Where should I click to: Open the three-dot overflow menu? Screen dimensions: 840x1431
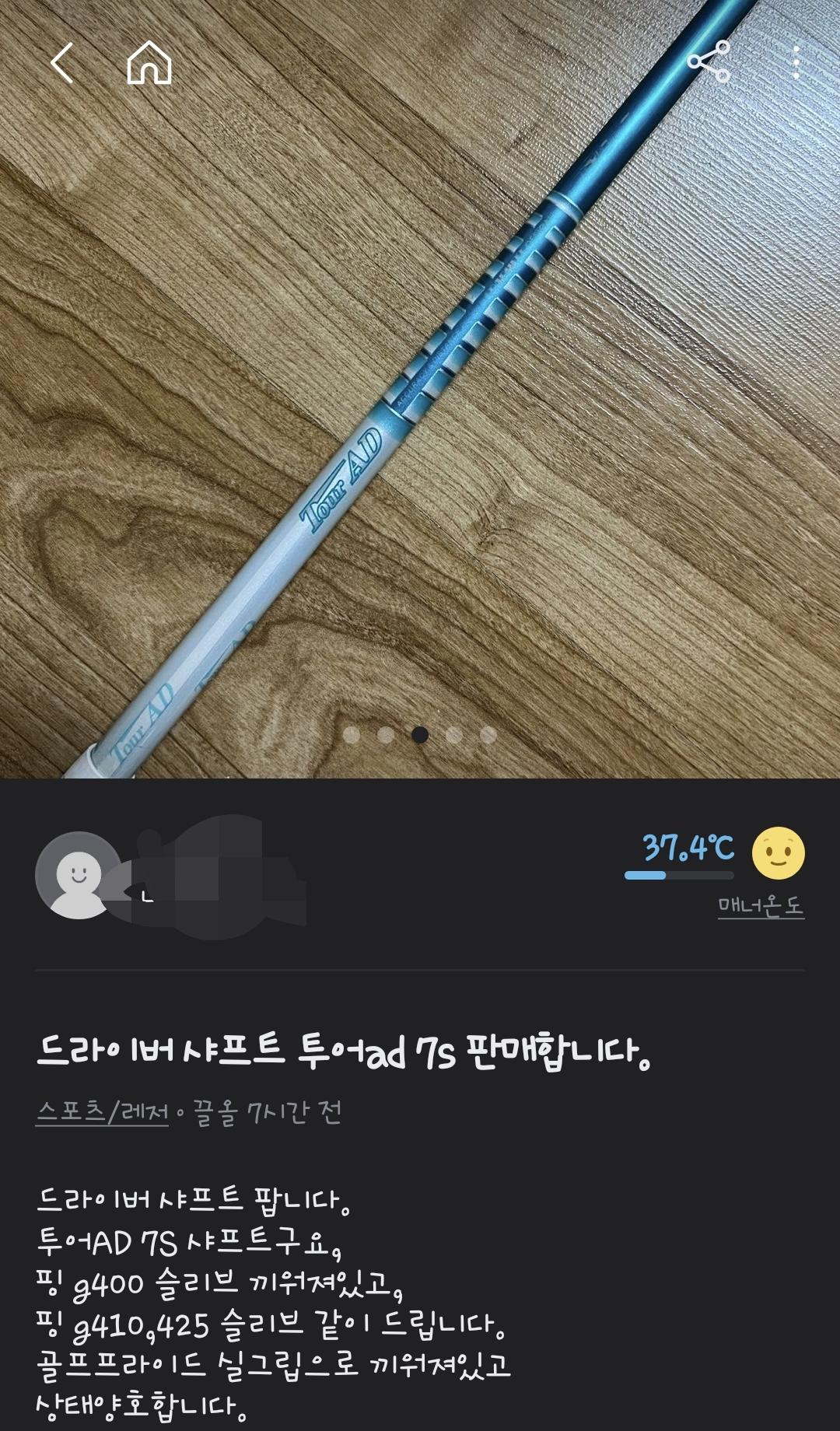coord(796,62)
